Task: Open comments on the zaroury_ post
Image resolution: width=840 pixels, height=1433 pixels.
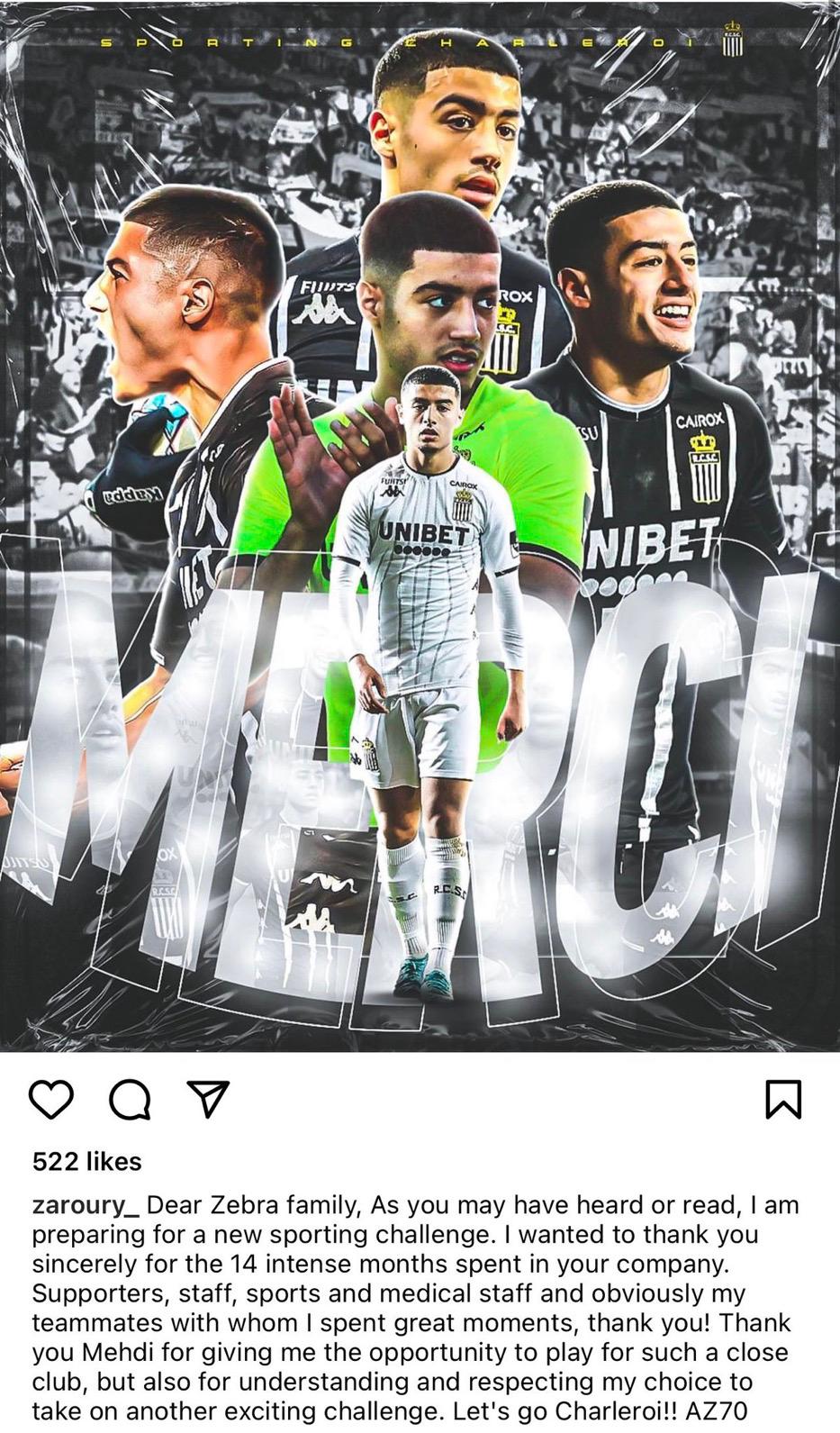Action: pos(130,1100)
